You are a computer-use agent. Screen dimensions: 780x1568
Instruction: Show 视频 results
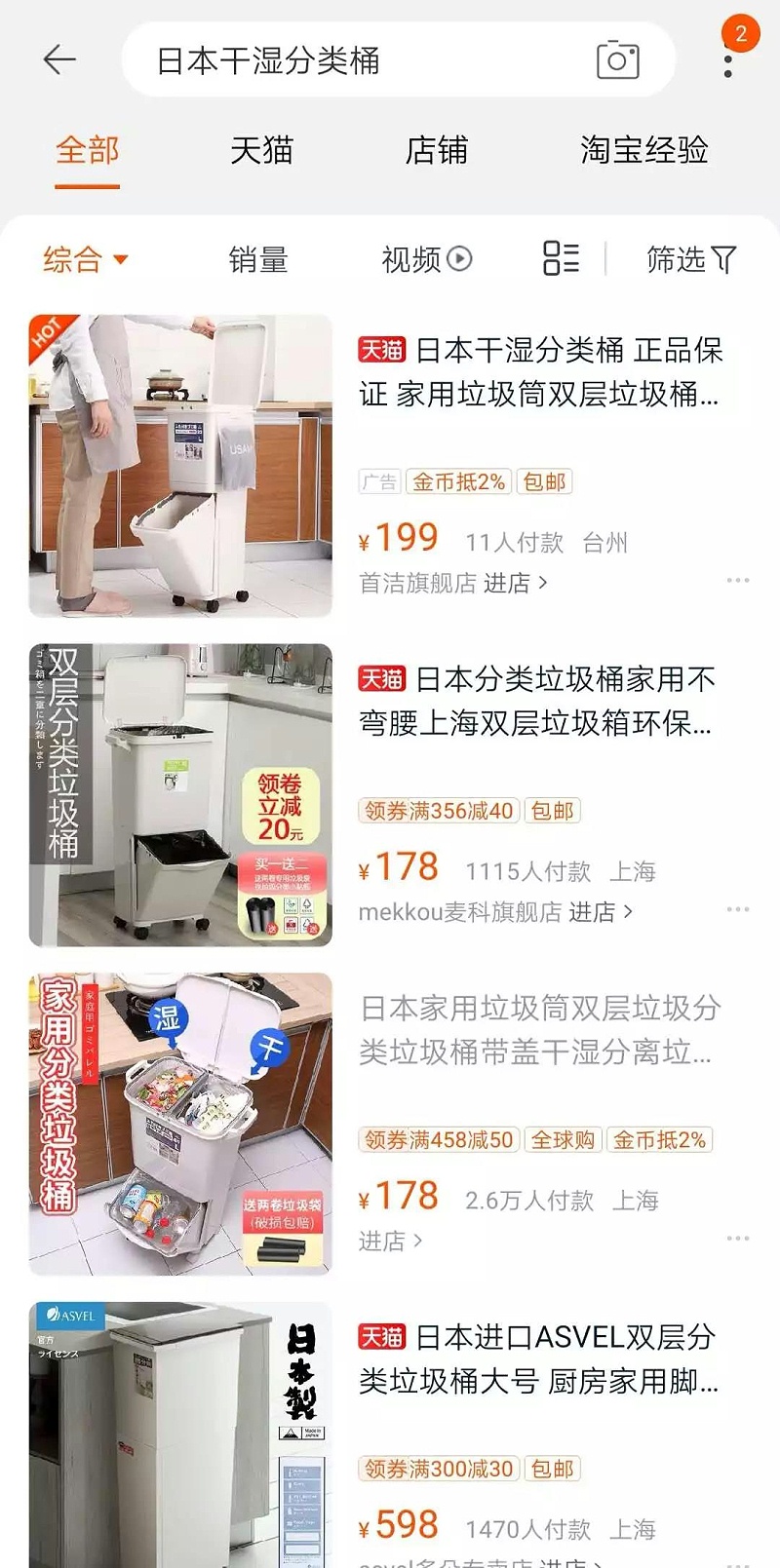[426, 259]
